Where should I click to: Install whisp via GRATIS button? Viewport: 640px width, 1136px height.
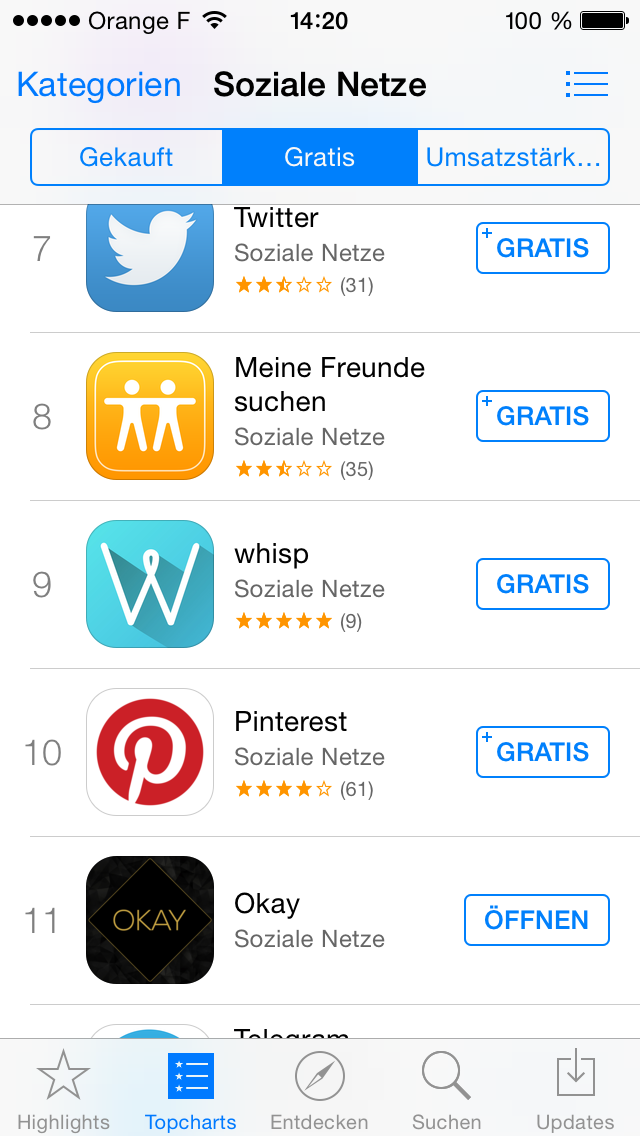pos(542,584)
